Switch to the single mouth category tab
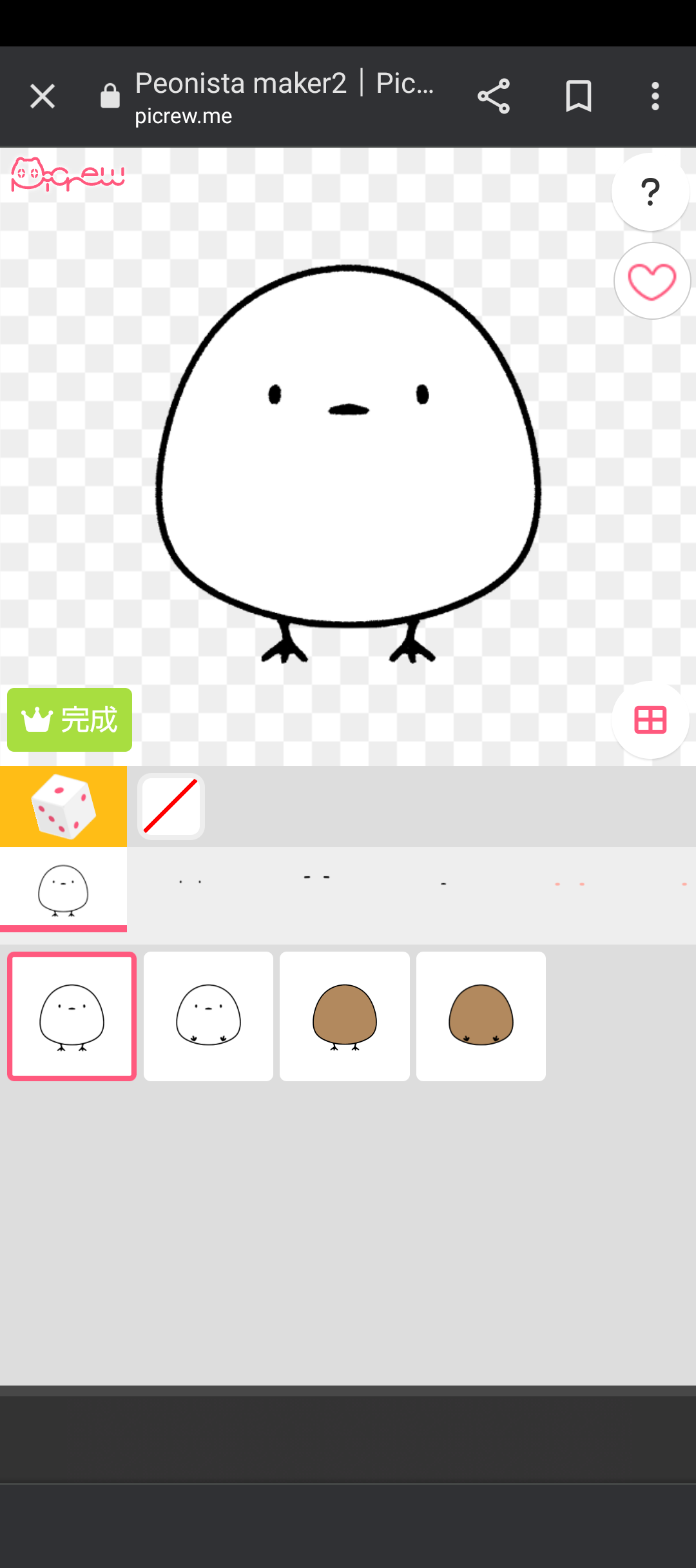The width and height of the screenshot is (696, 1568). 443,889
